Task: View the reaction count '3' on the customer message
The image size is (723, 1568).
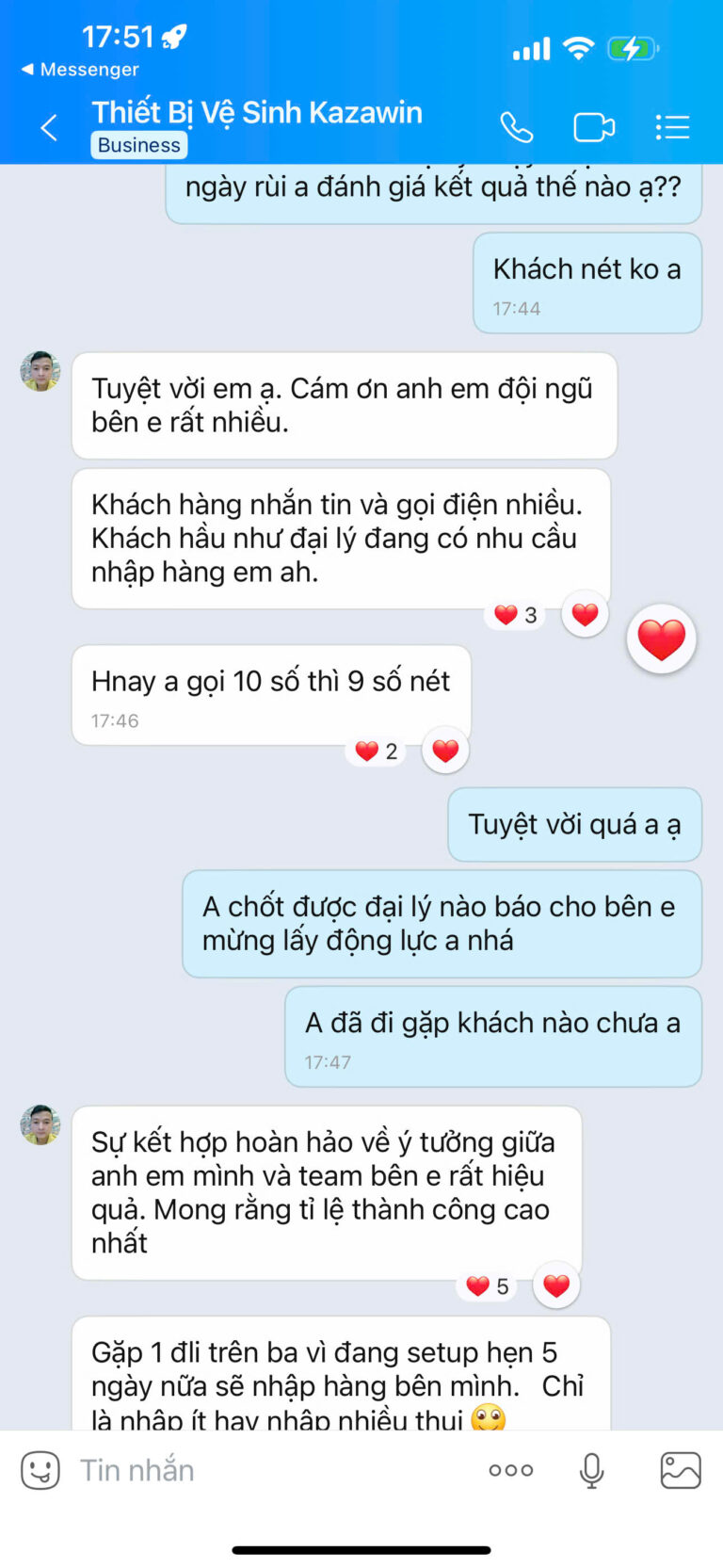Action: pyautogui.click(x=514, y=613)
